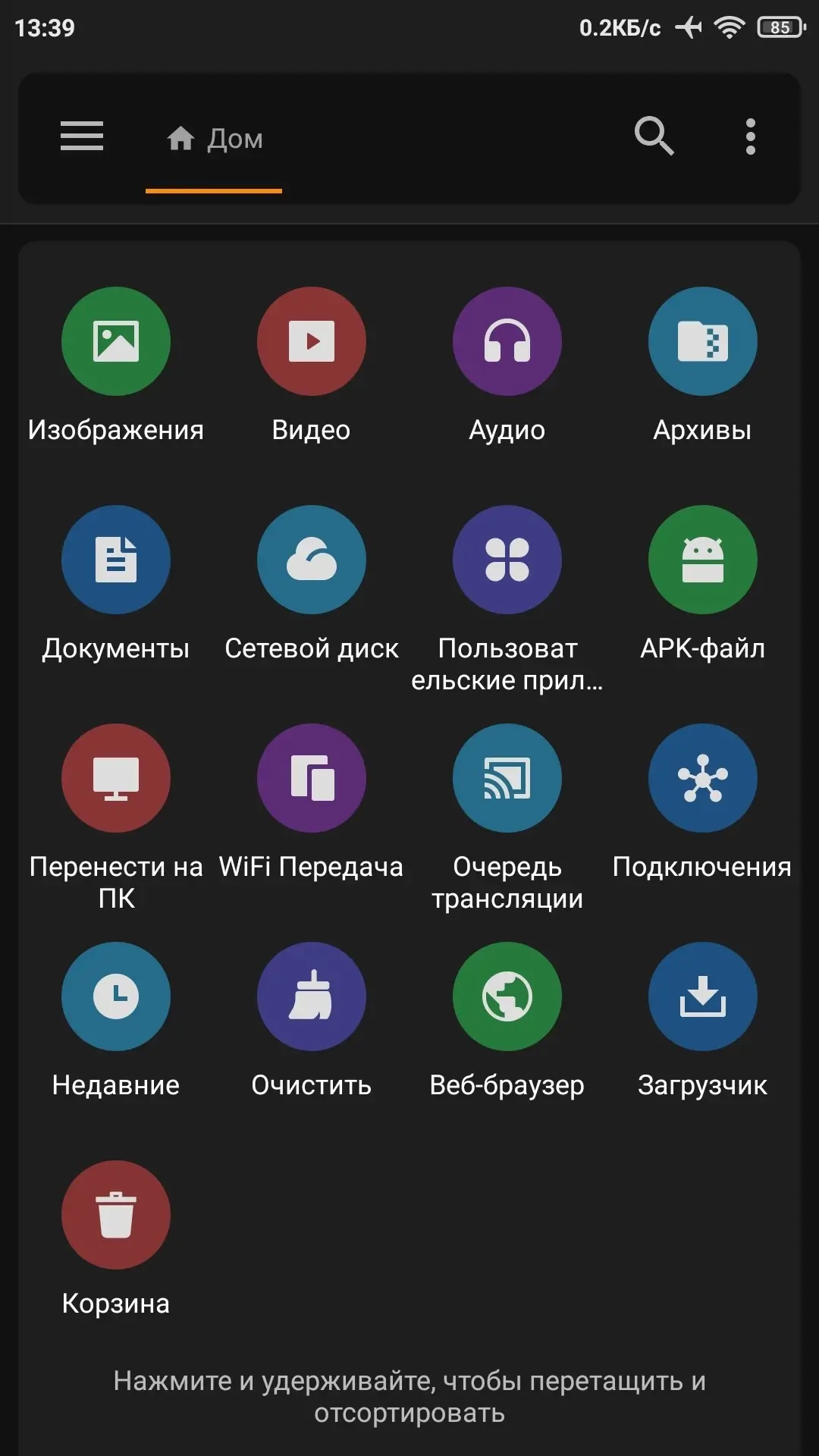Open the Видео category

[312, 341]
